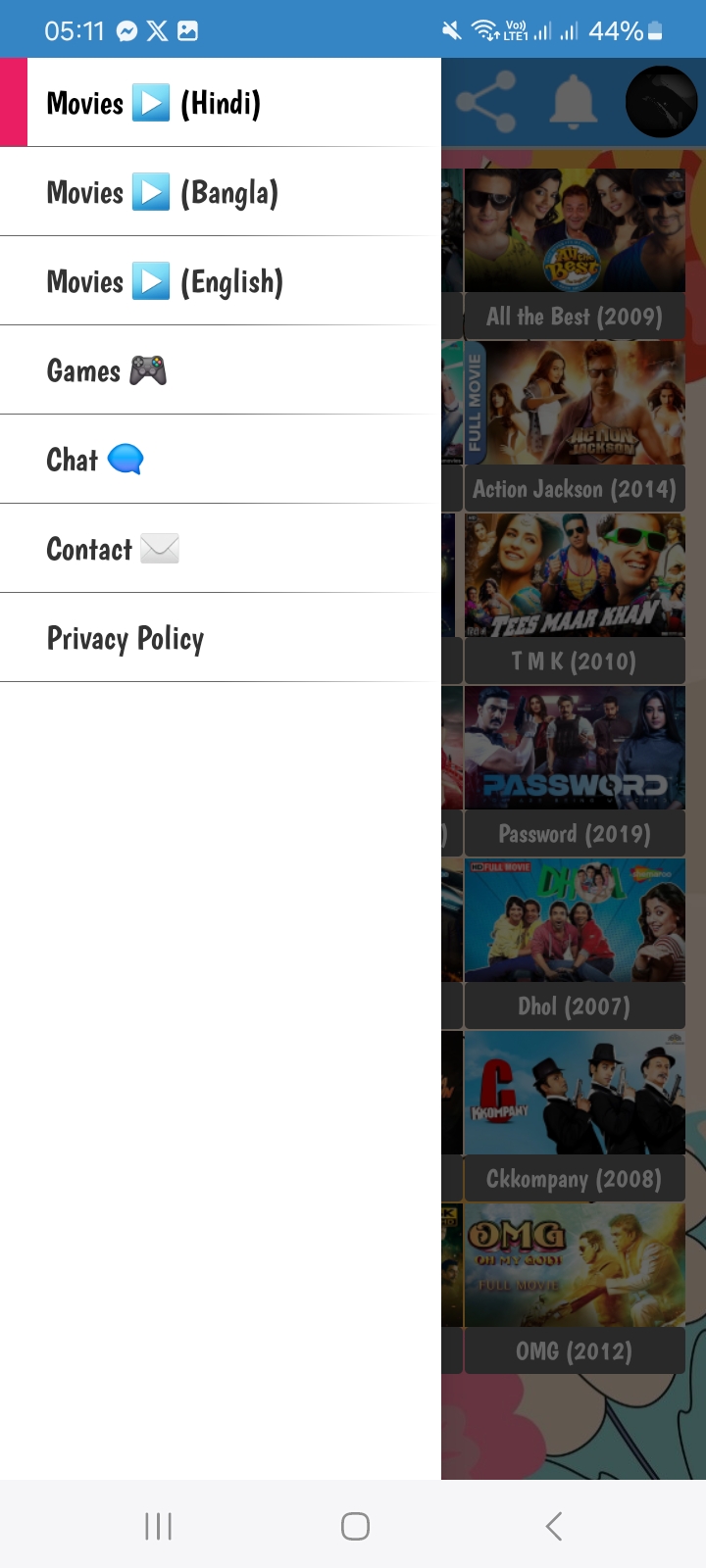
Task: Open Movies (Bangla) section
Action: [221, 192]
